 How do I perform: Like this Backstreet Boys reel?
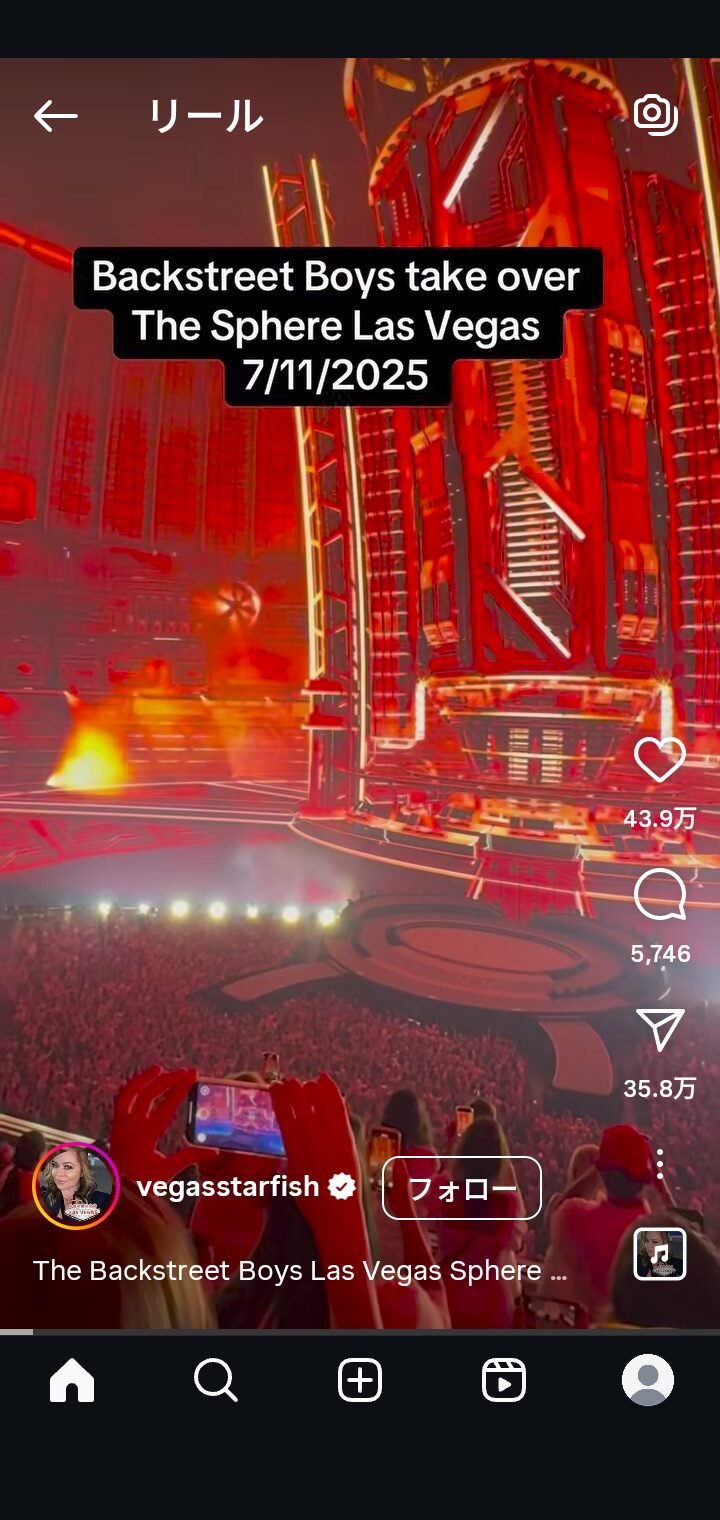(660, 761)
